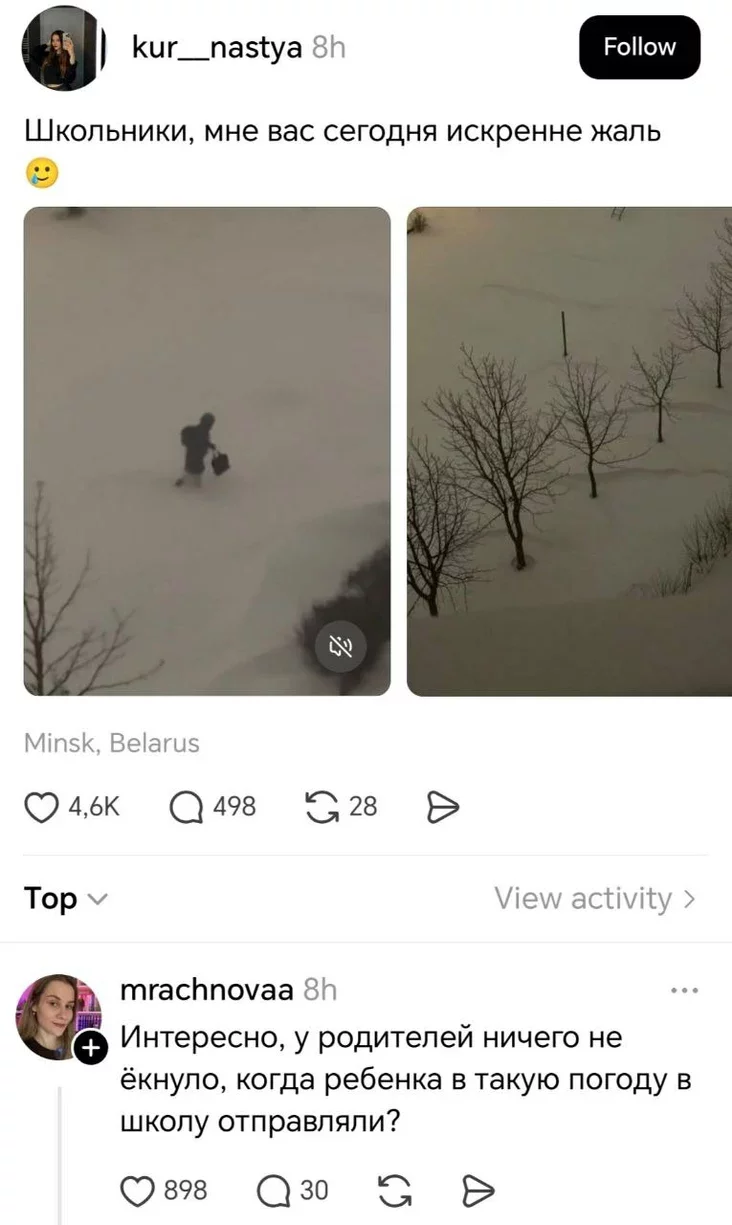Follow mrachnovaa via plus badge
Screen dimensions: 732x1225
[90, 1049]
